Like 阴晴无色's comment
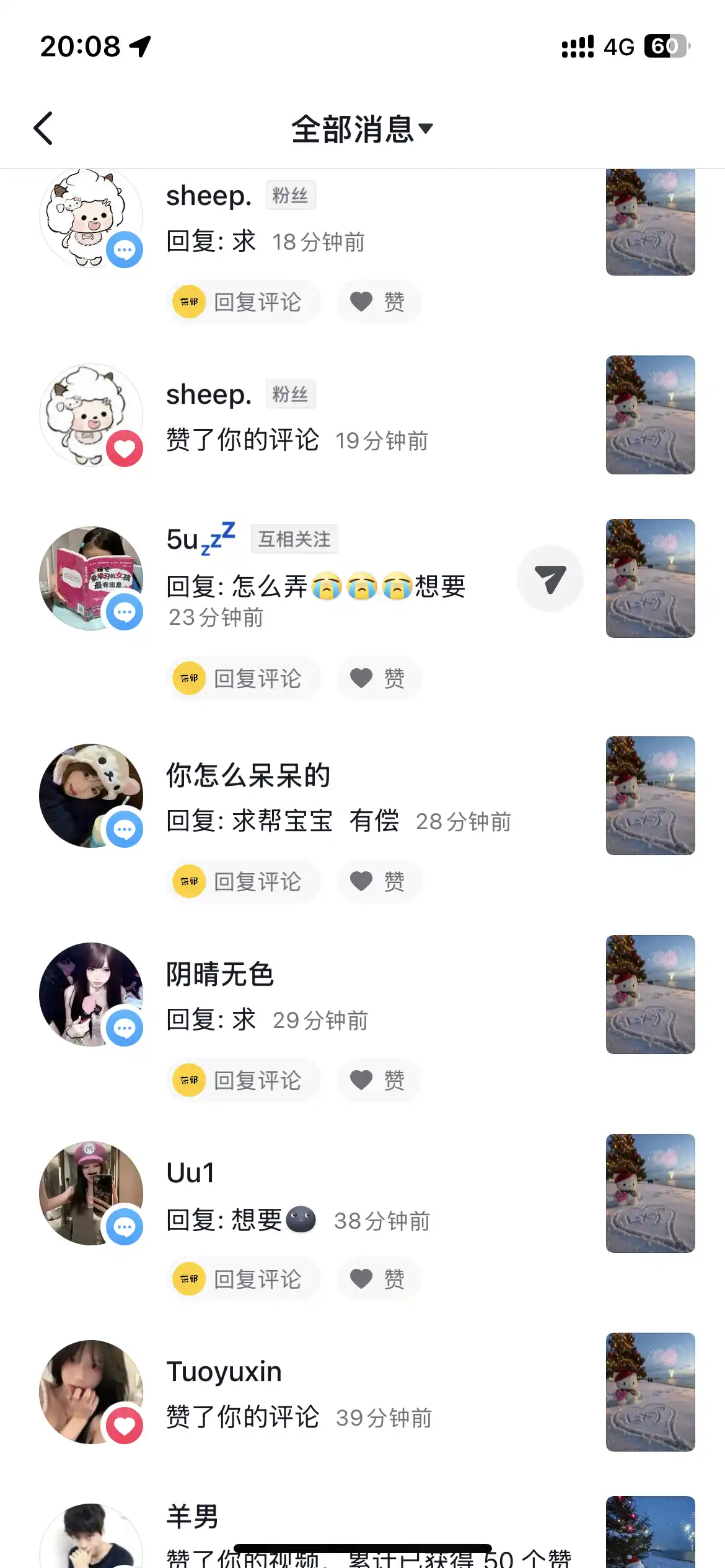 pos(379,1081)
